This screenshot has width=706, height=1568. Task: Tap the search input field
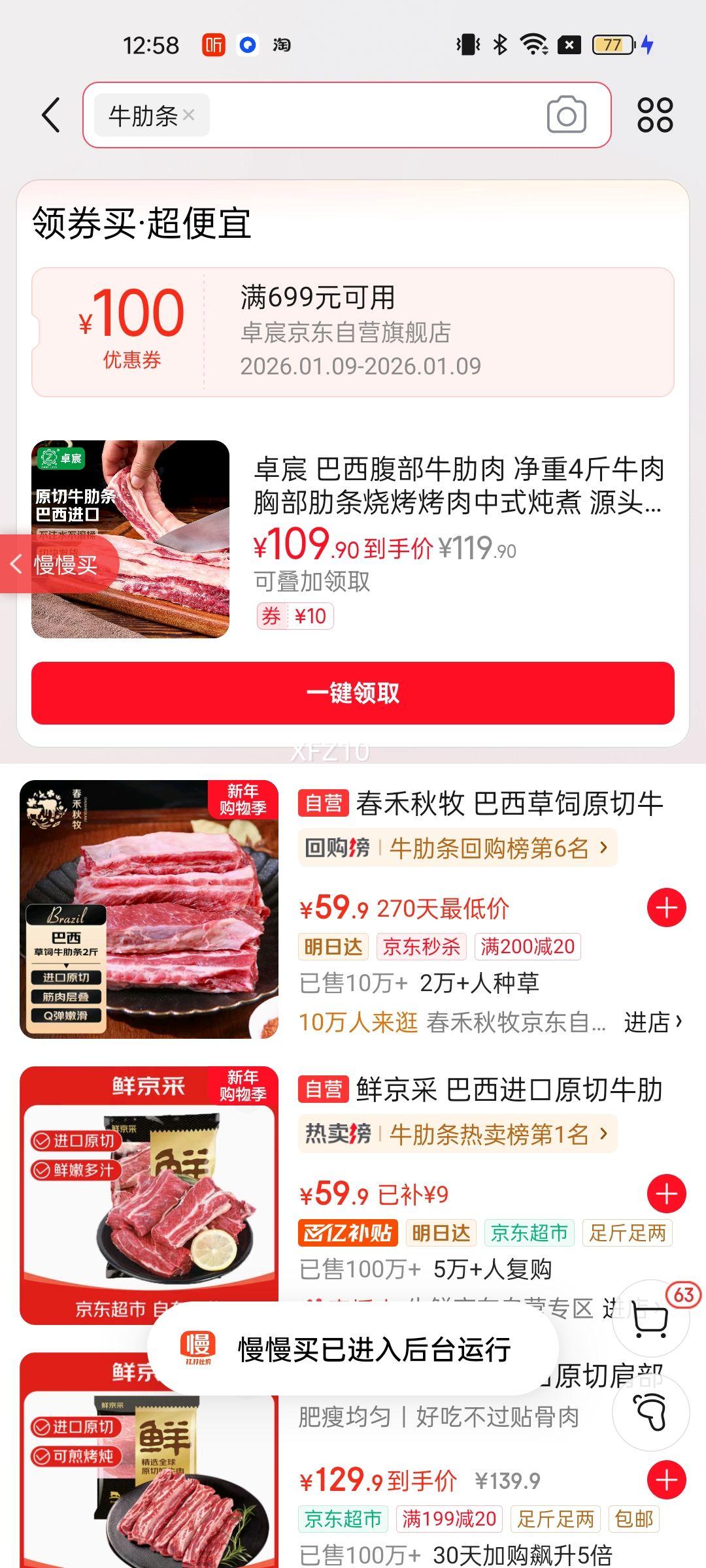373,115
